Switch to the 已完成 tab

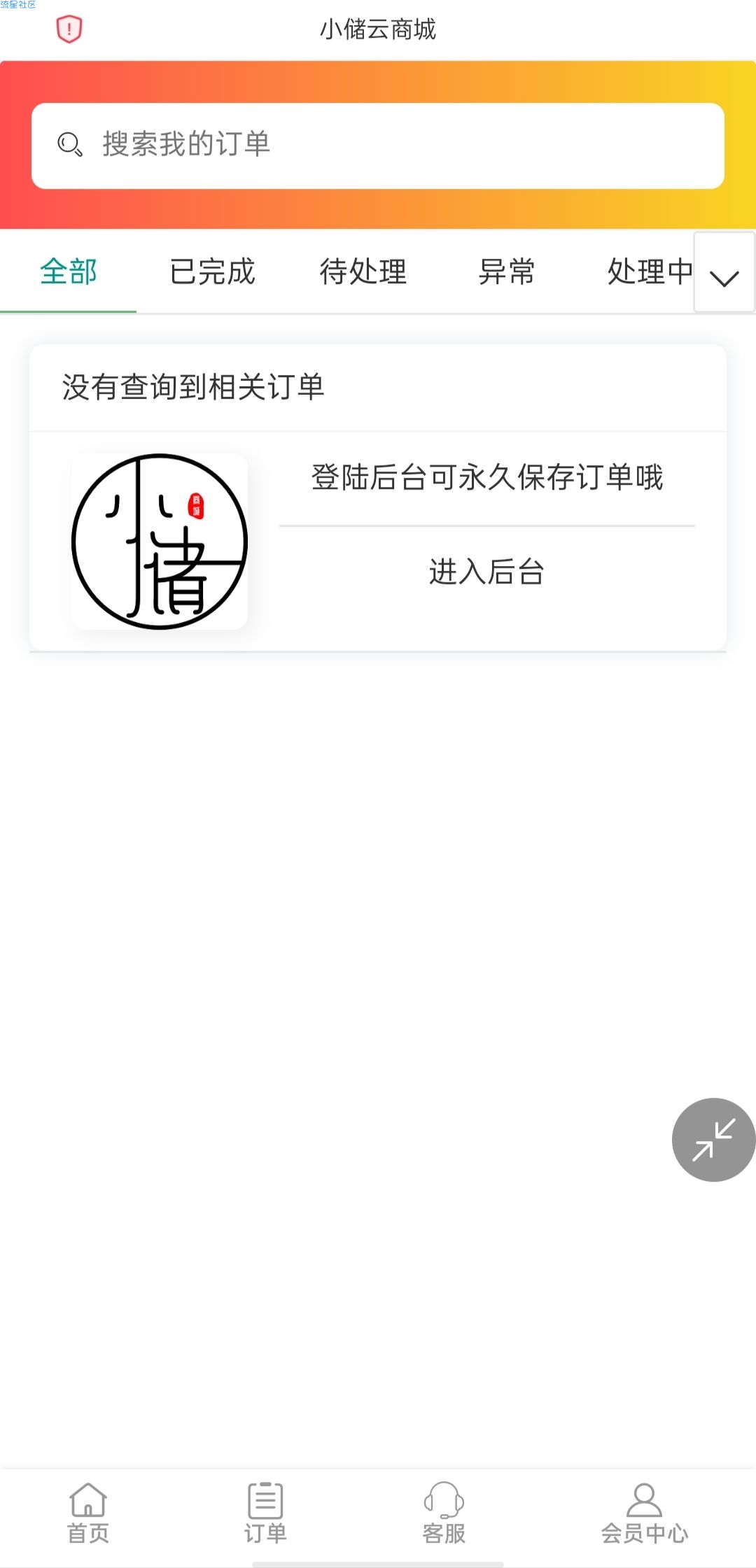(x=212, y=271)
